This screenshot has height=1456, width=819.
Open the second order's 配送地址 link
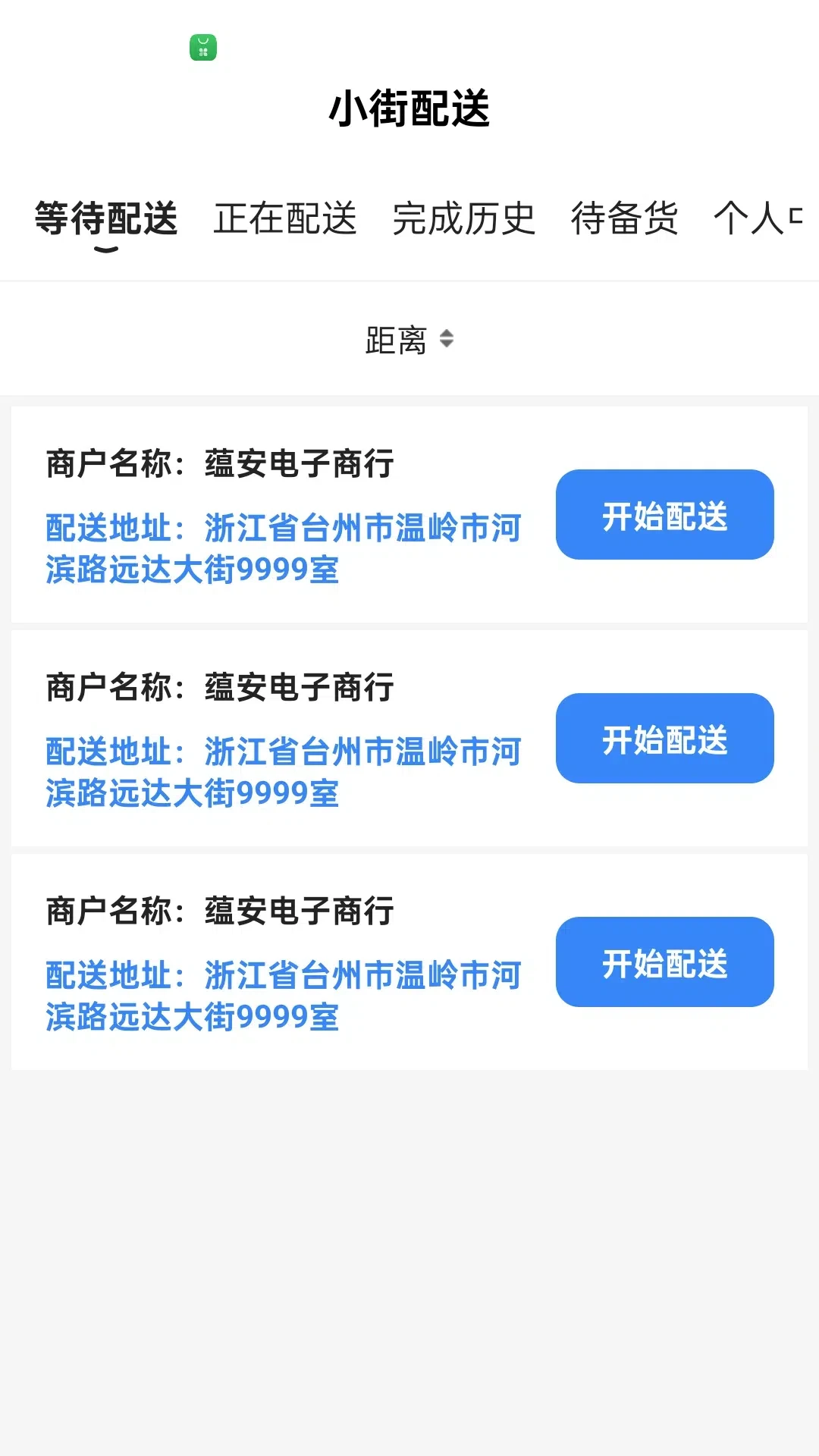(283, 770)
